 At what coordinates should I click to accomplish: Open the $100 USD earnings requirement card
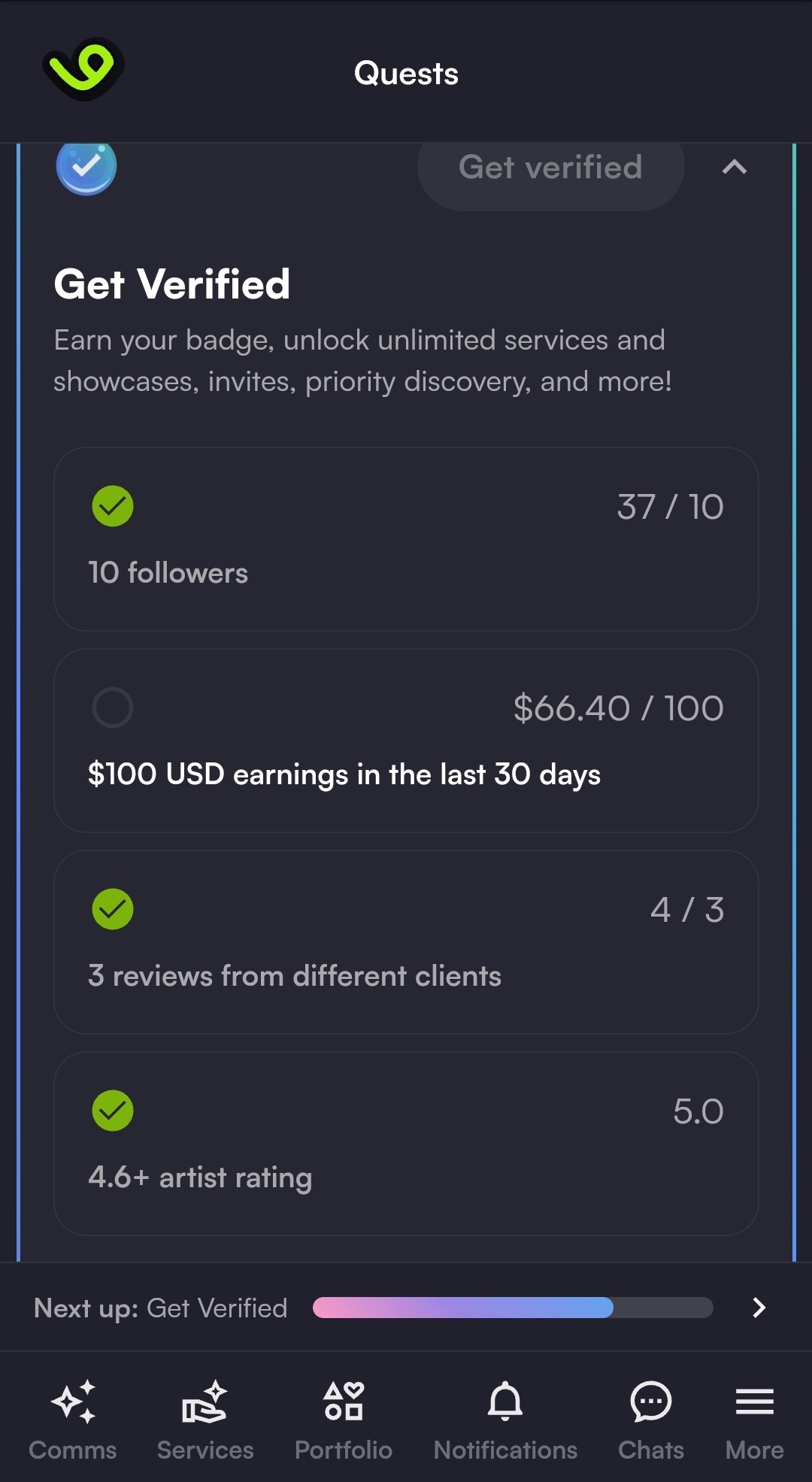point(406,741)
